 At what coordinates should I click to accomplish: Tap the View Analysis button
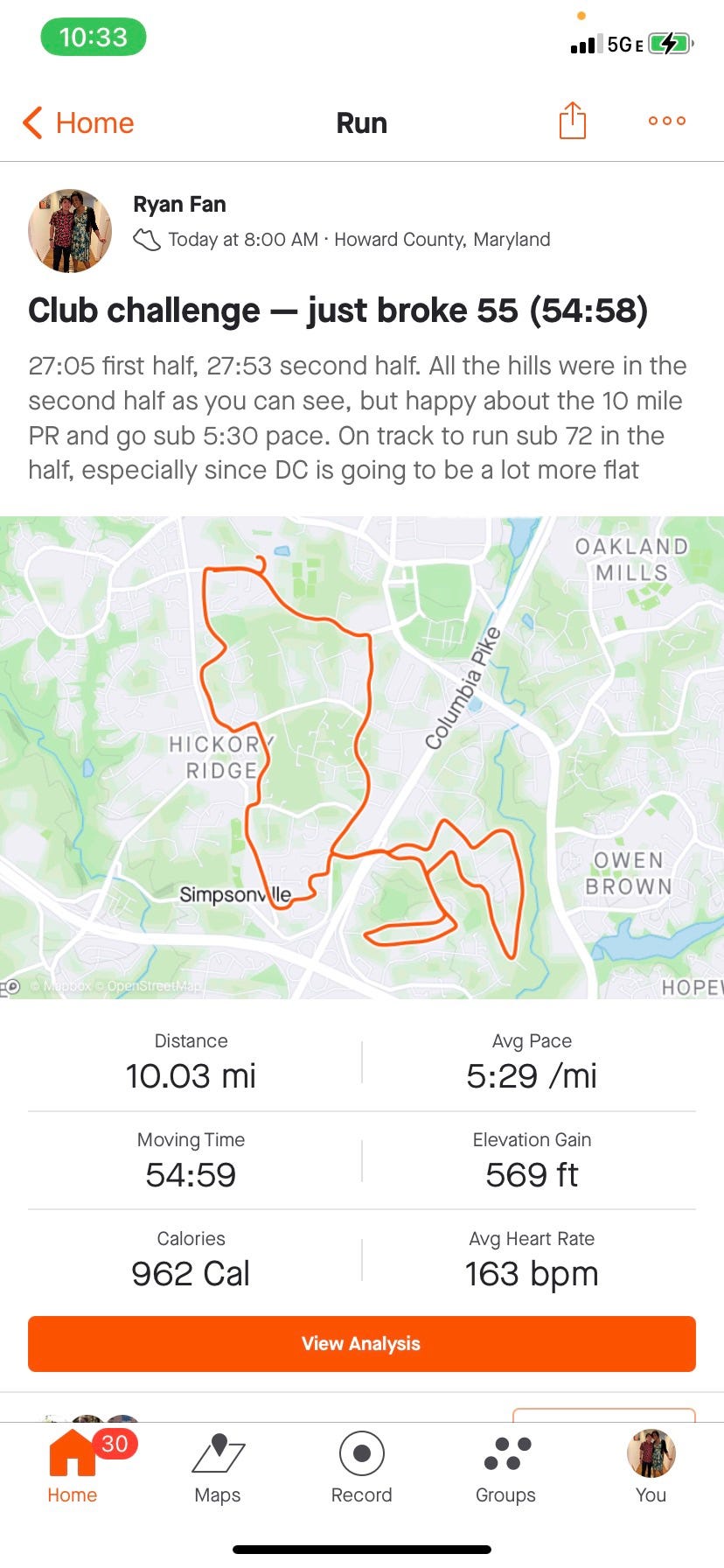[362, 1343]
